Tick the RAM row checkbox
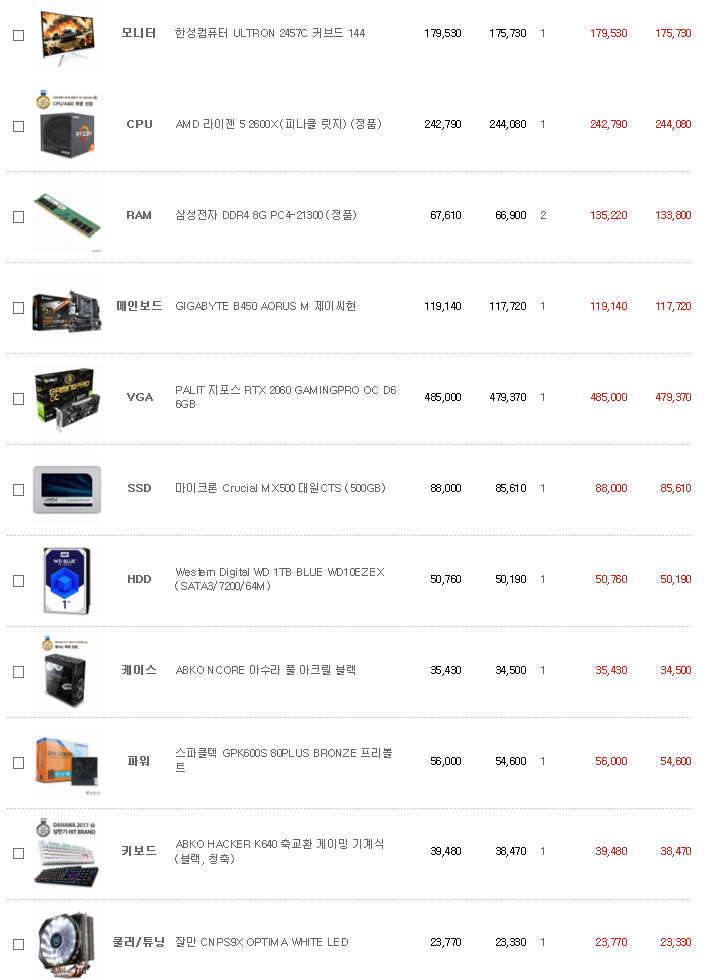This screenshot has height=980, width=709. [x=18, y=217]
